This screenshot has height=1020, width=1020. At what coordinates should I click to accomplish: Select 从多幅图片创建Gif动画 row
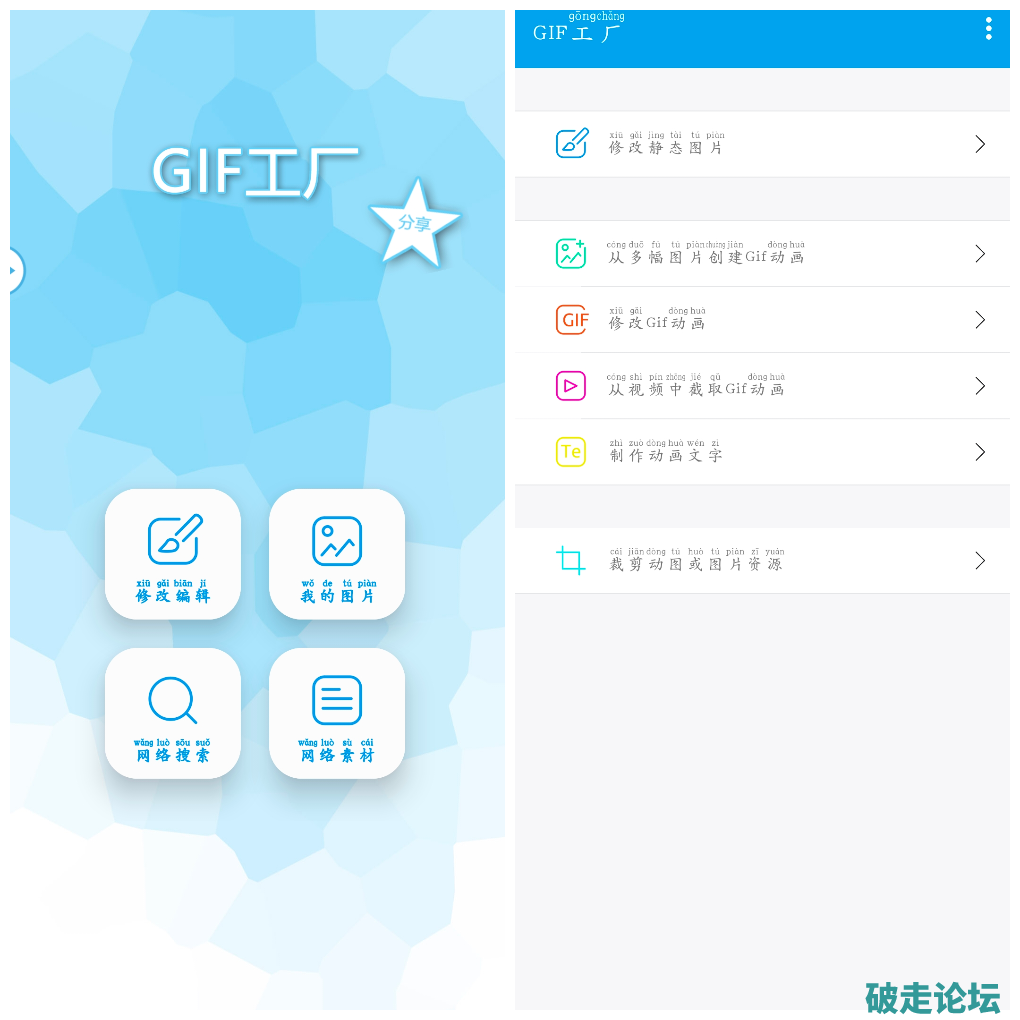tap(762, 254)
